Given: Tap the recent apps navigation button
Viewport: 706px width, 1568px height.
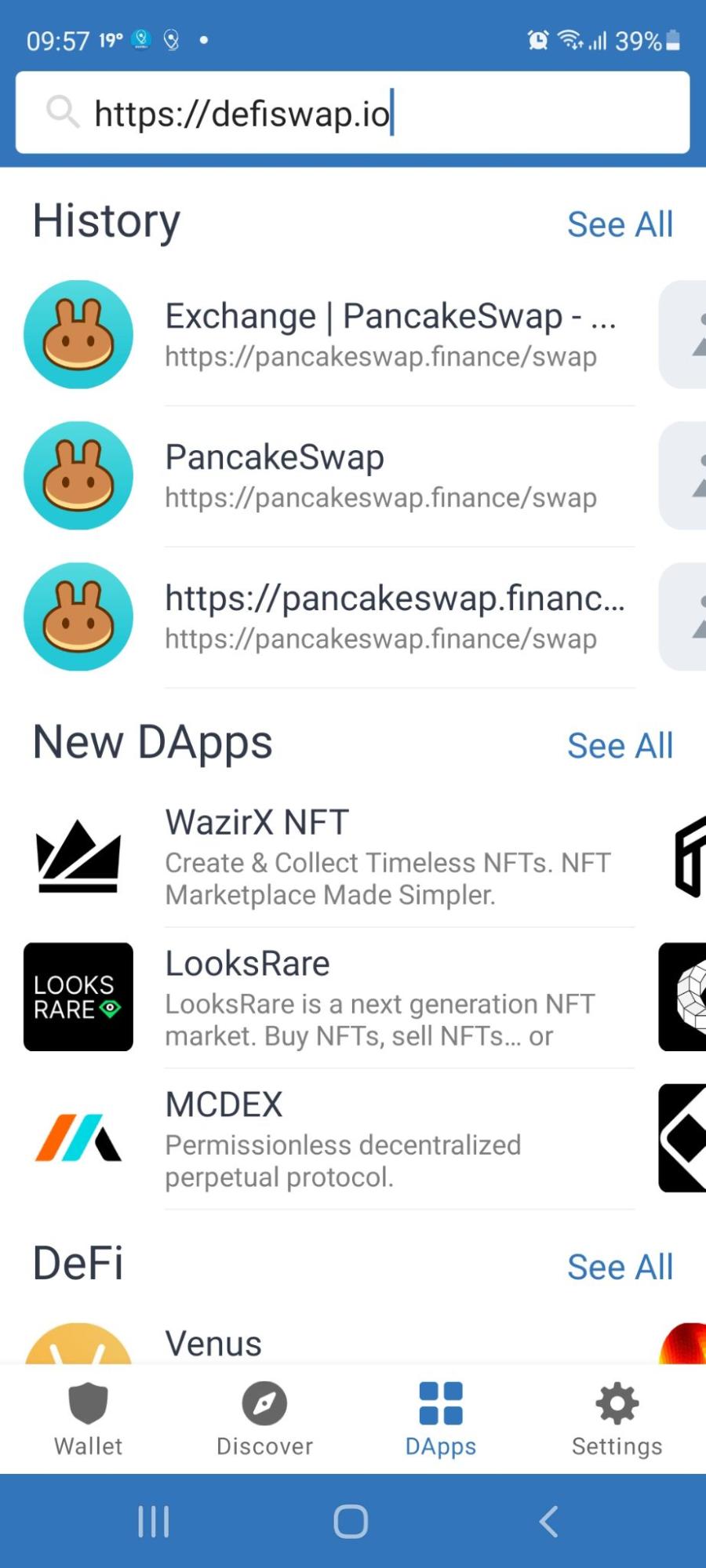Looking at the screenshot, I should coord(153,1519).
